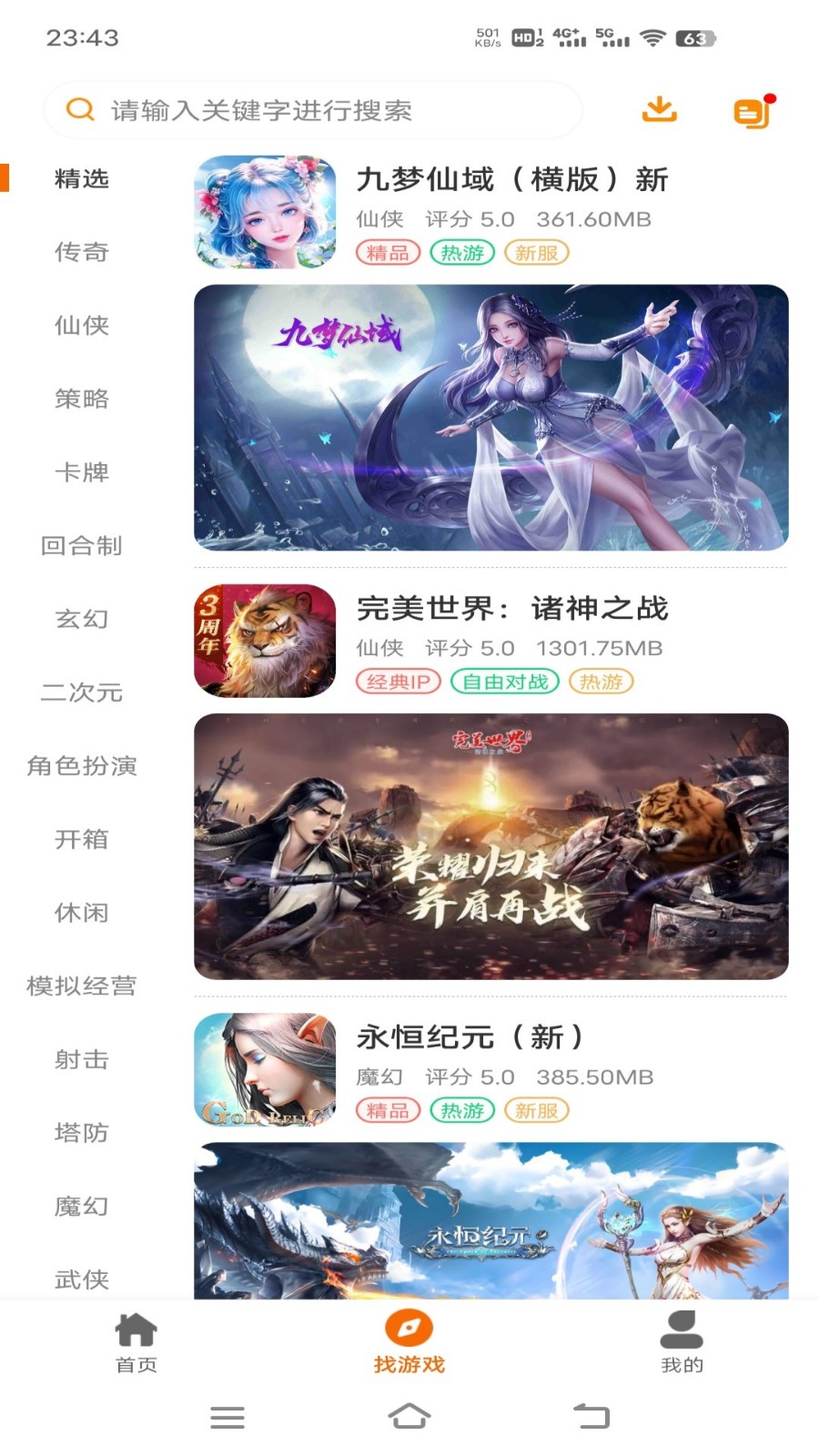Viewport: 819px width, 1456px height.
Task: Select the 回合制 category
Action: point(82,546)
